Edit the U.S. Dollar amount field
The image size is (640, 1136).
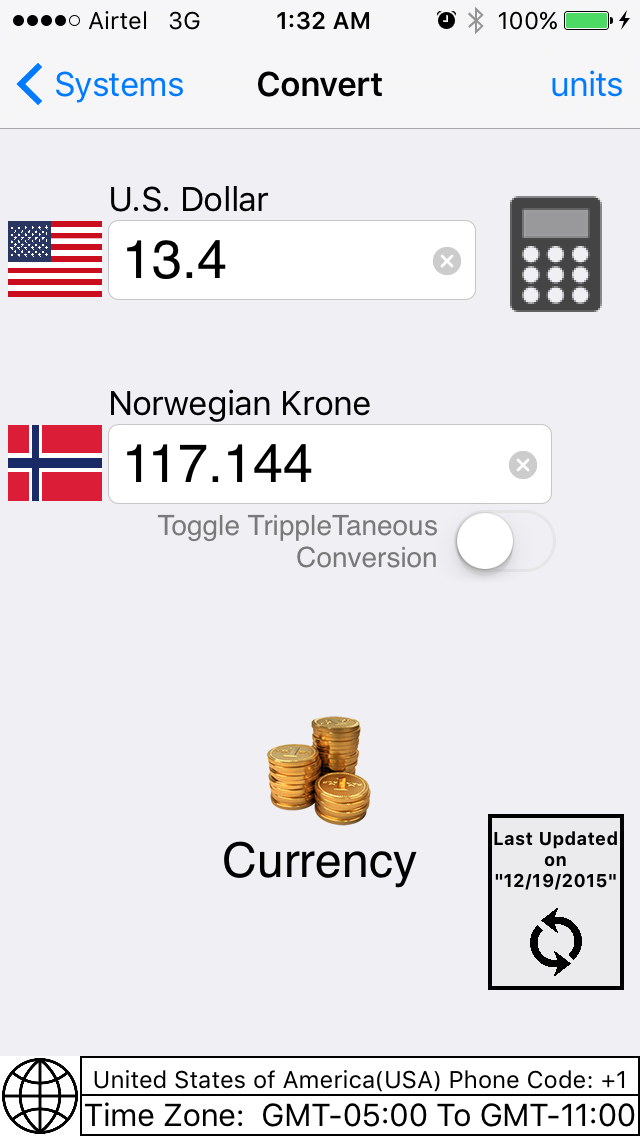(270, 260)
